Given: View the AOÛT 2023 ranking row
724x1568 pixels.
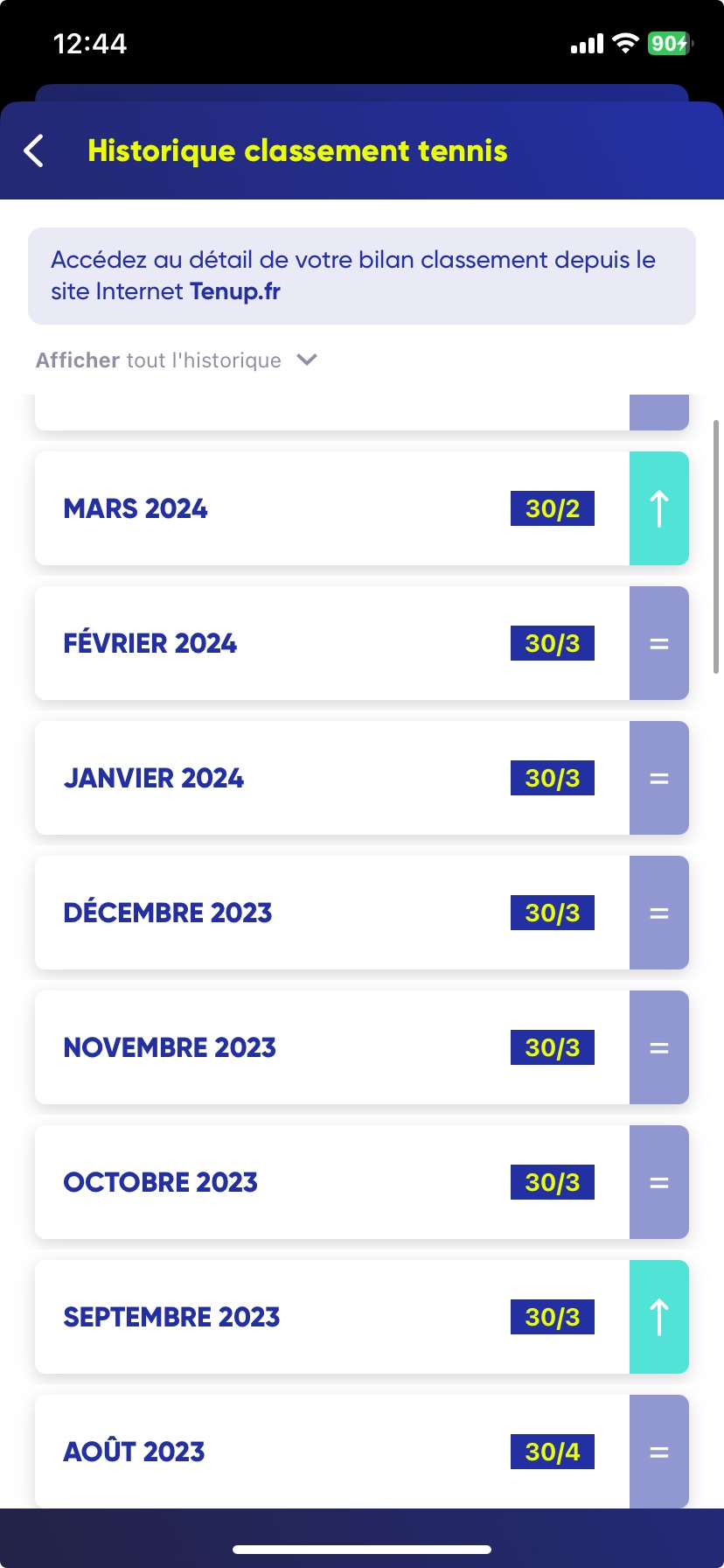Looking at the screenshot, I should [x=362, y=1451].
